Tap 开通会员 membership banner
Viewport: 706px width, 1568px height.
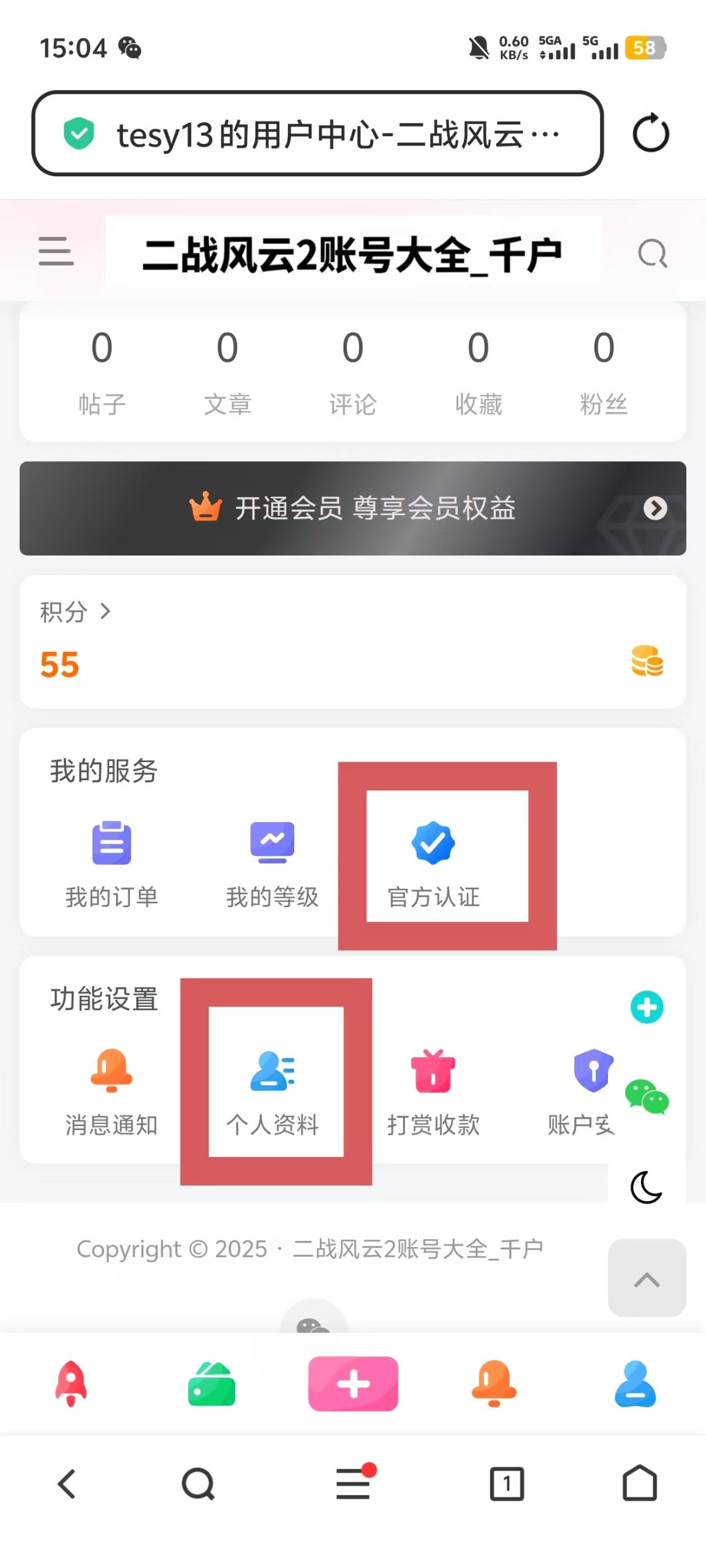(x=353, y=509)
